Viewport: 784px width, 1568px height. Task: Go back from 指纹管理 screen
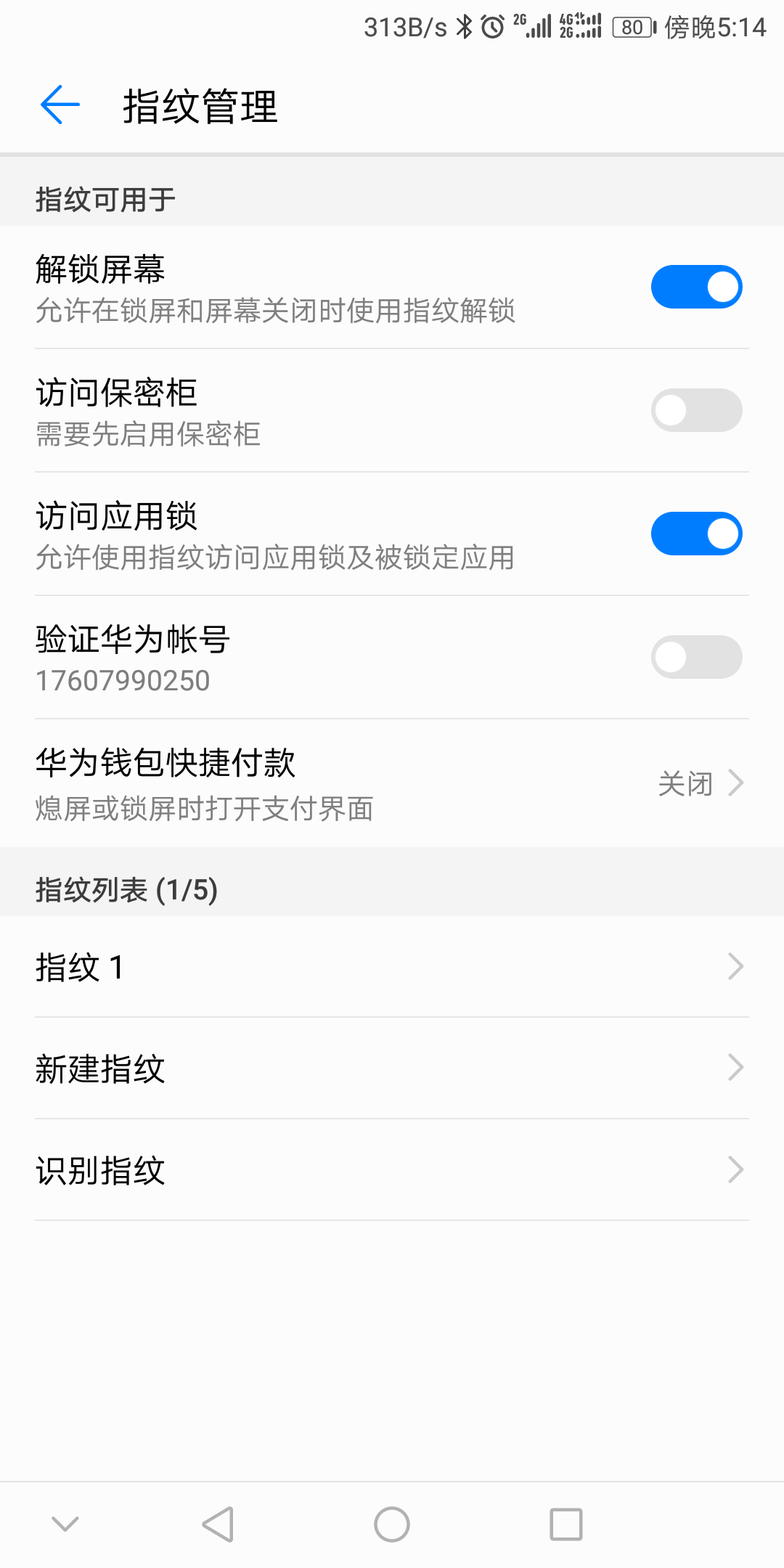pyautogui.click(x=60, y=105)
